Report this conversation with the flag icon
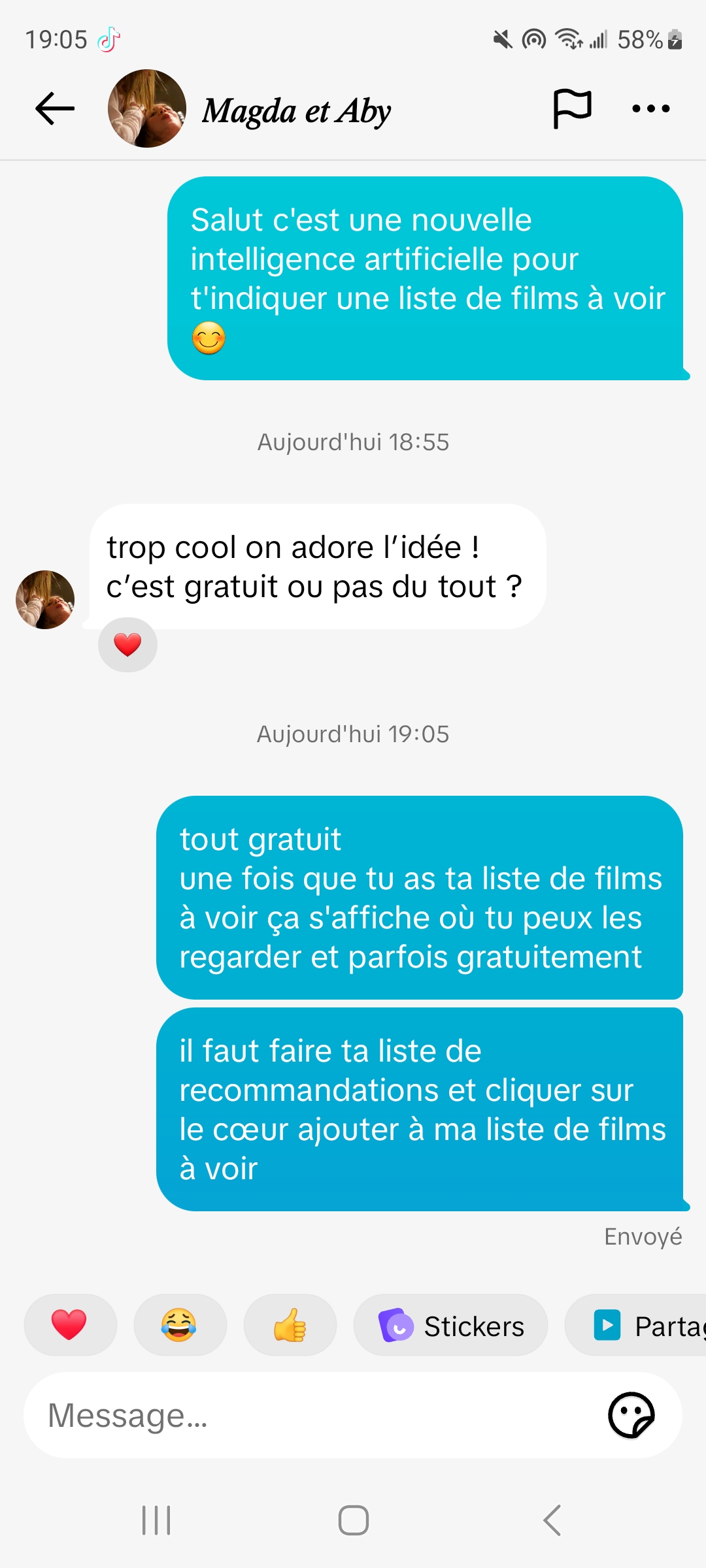This screenshot has width=706, height=1568. click(572, 108)
